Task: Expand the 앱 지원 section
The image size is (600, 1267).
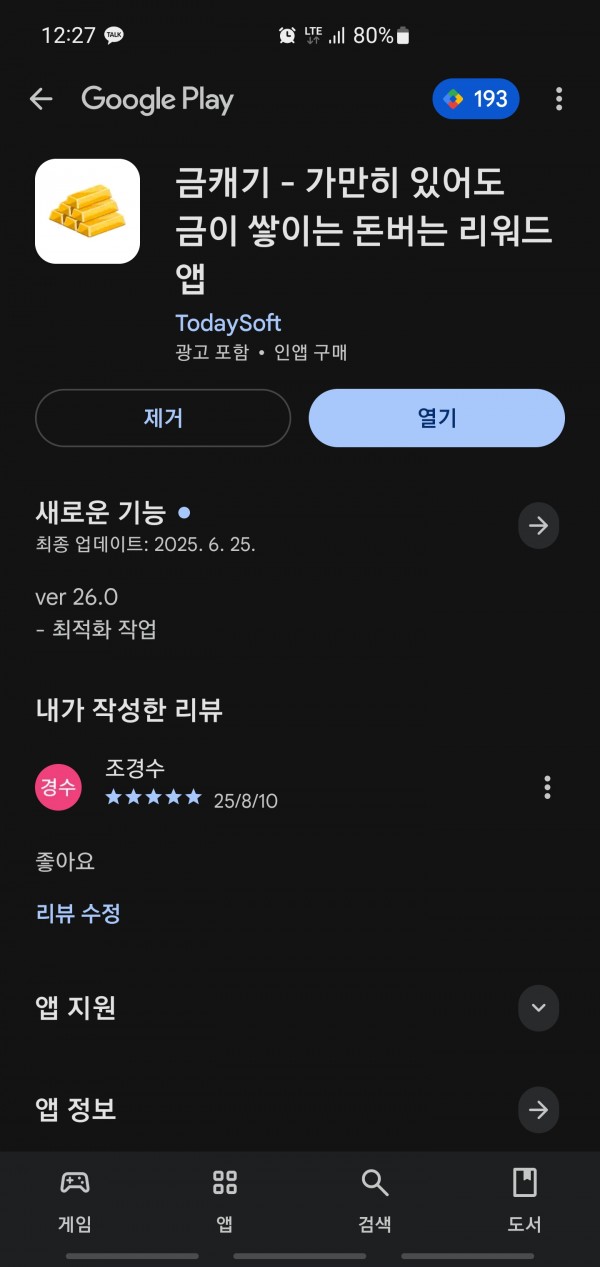Action: pos(539,1008)
